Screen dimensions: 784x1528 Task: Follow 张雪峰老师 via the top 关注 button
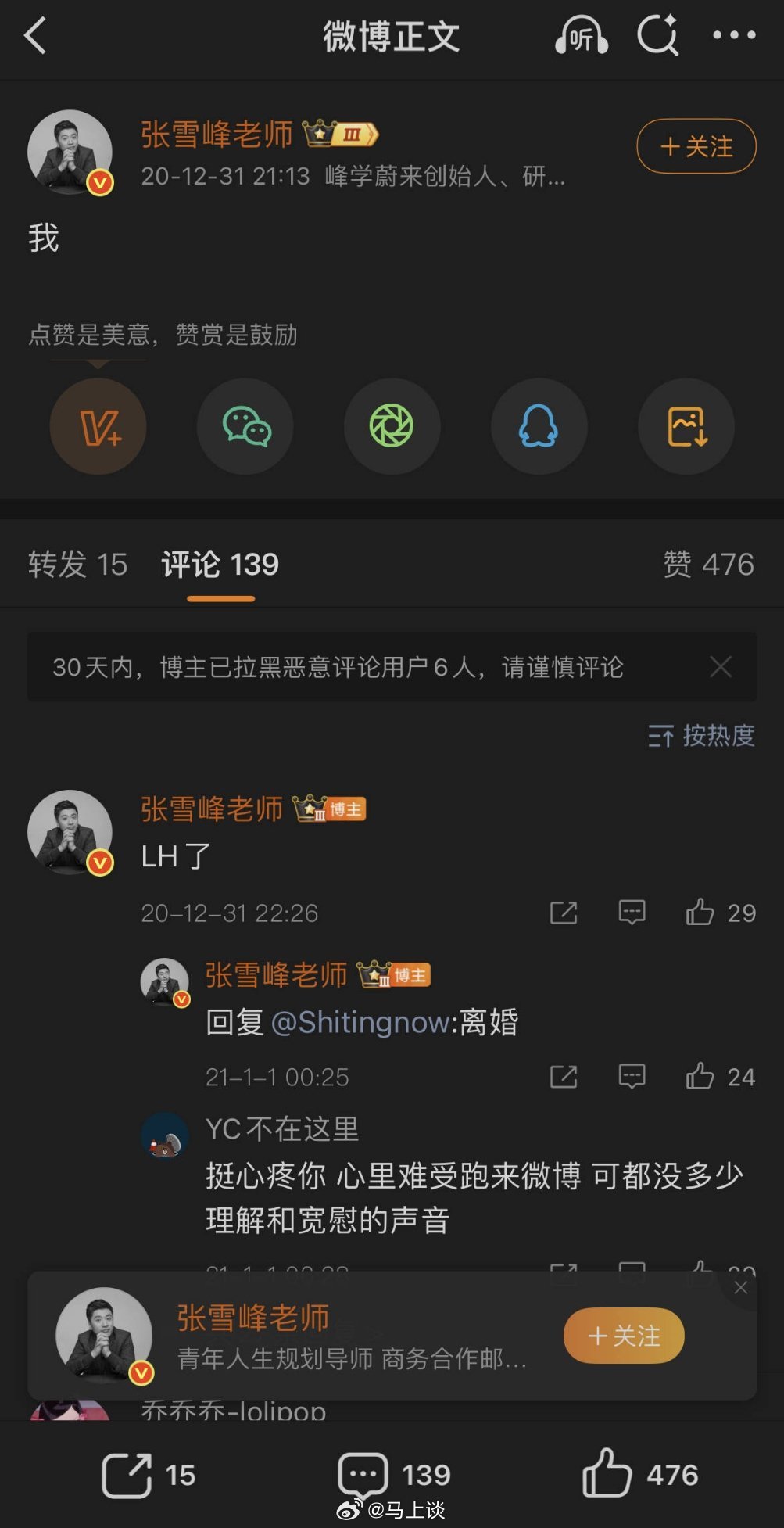[695, 146]
